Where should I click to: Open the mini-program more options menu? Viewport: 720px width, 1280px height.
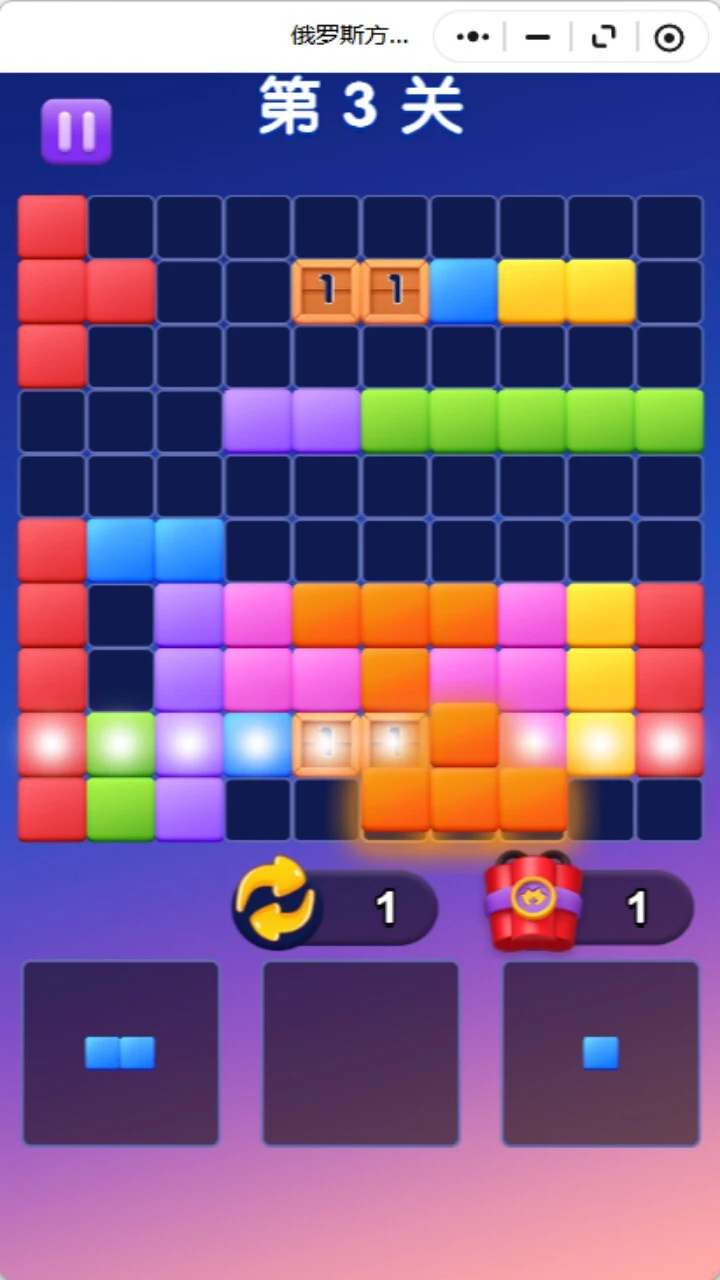(x=472, y=37)
